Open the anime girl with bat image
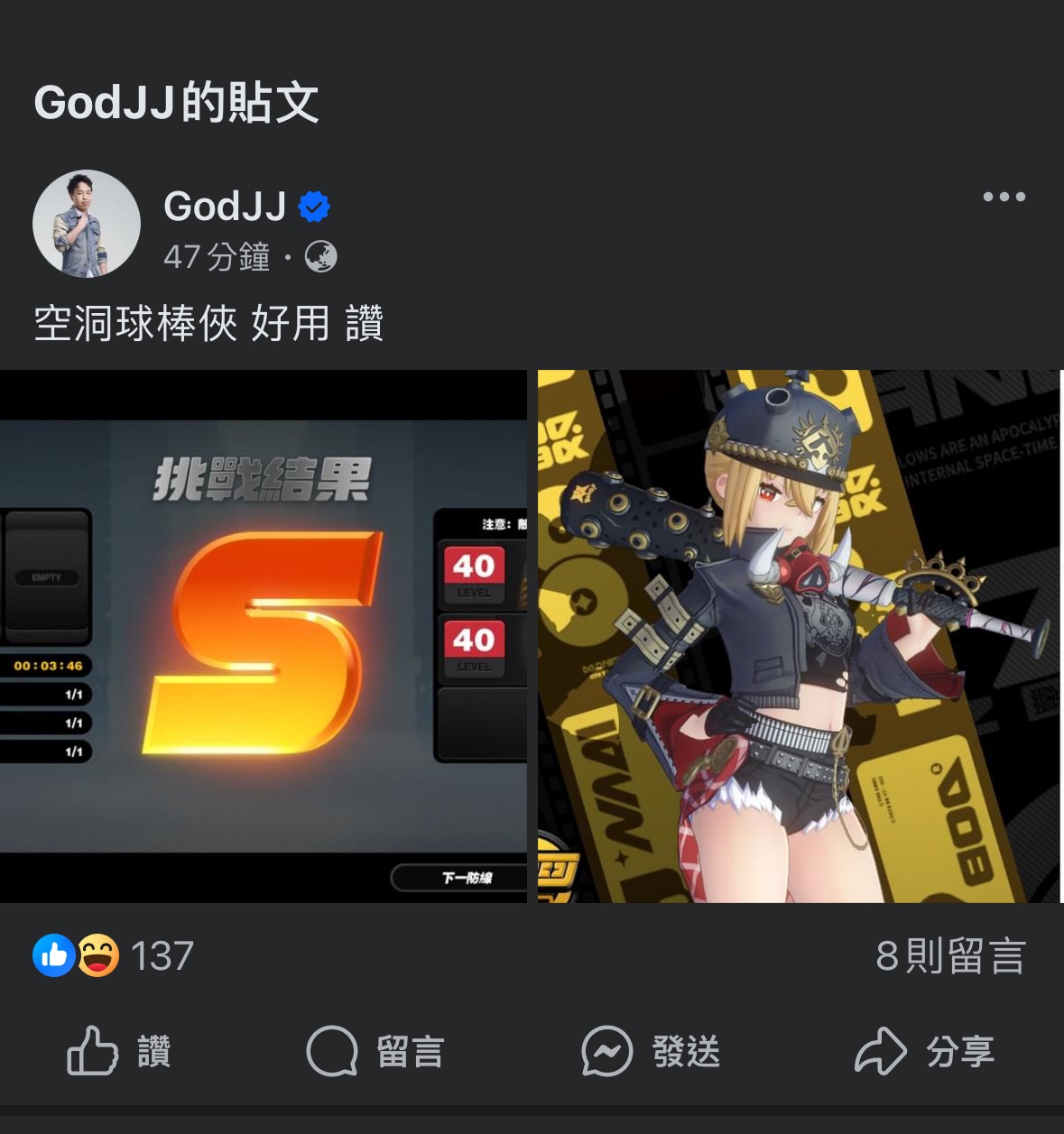 [x=799, y=636]
